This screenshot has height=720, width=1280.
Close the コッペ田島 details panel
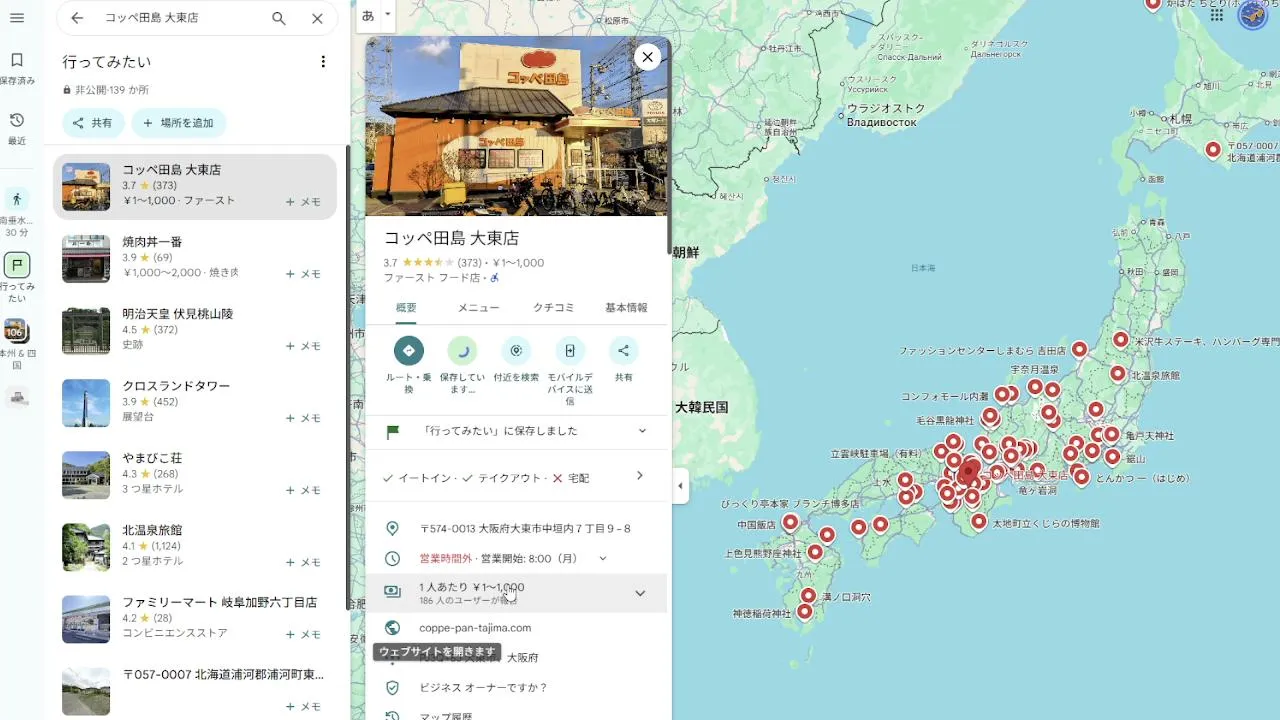pos(648,57)
